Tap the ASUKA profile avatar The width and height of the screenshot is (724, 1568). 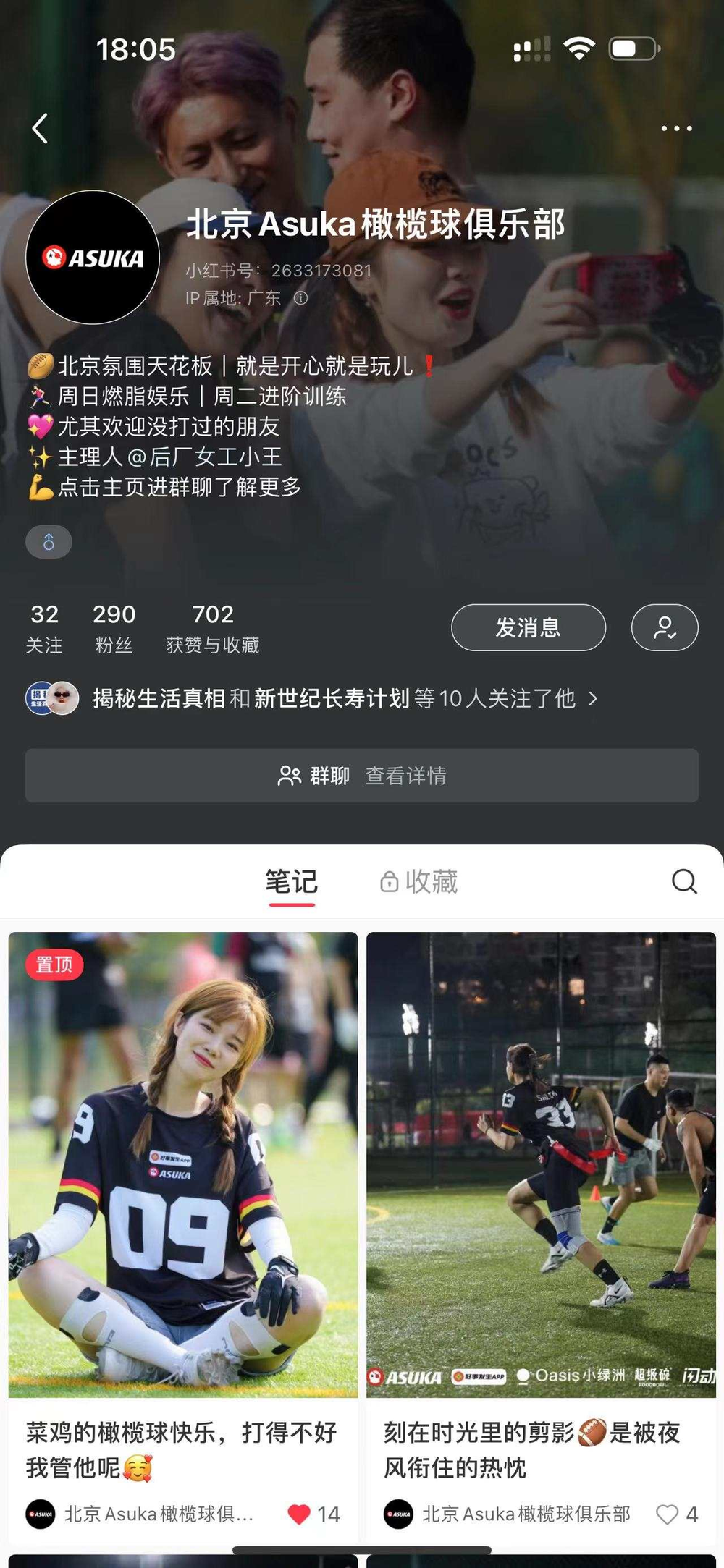pos(93,257)
